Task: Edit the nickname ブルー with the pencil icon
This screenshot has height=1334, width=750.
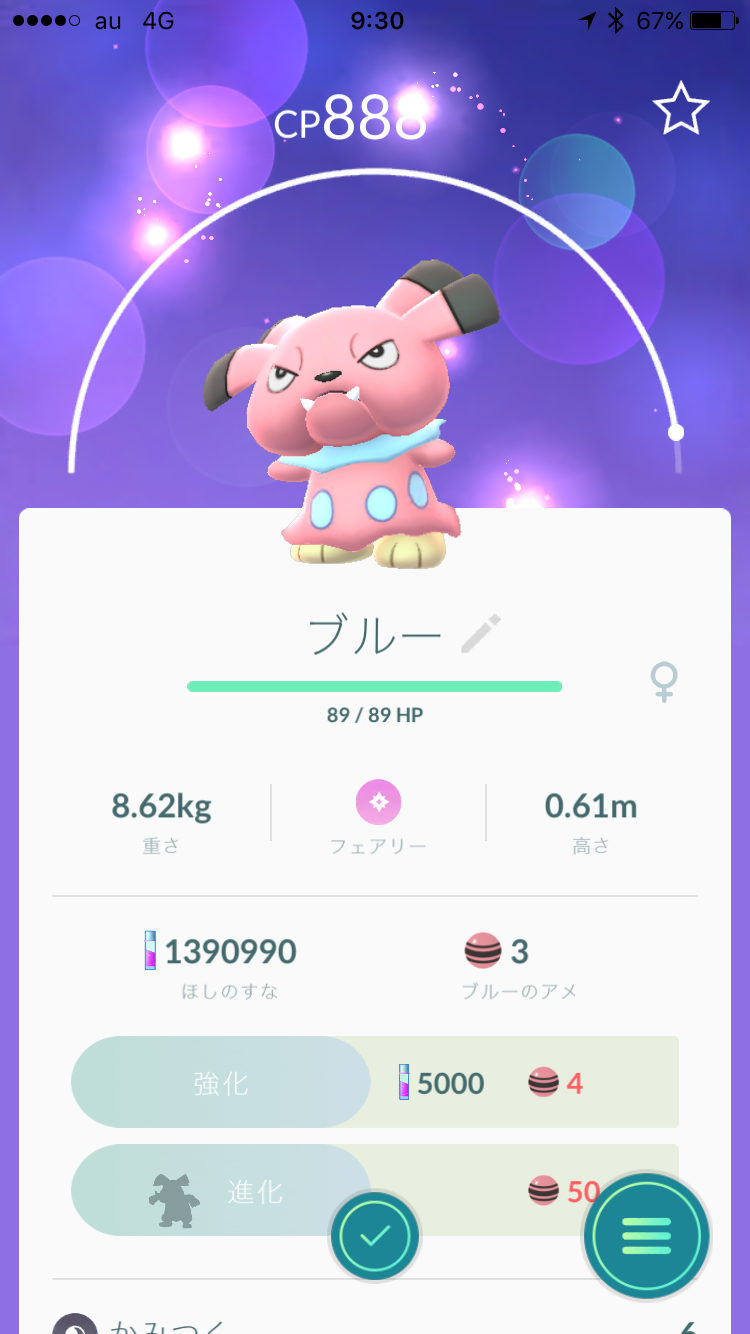Action: pos(481,634)
